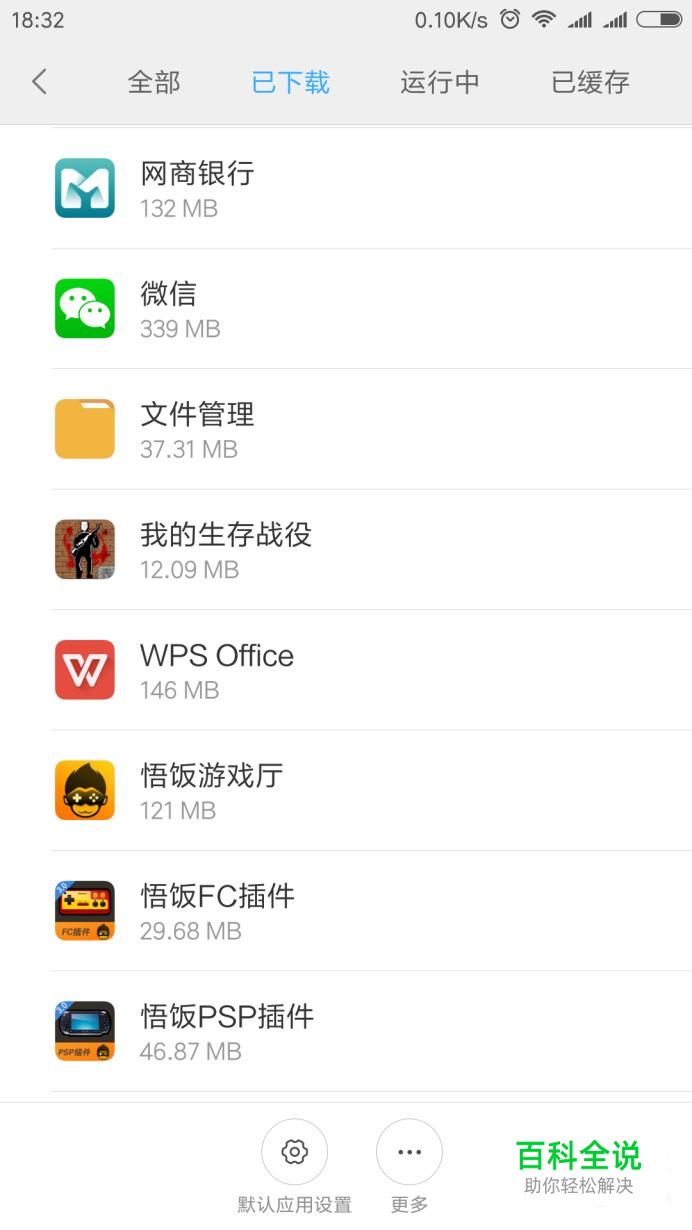Viewport: 692px width, 1230px height.
Task: Open the 已缓存 tab
Action: [x=590, y=82]
